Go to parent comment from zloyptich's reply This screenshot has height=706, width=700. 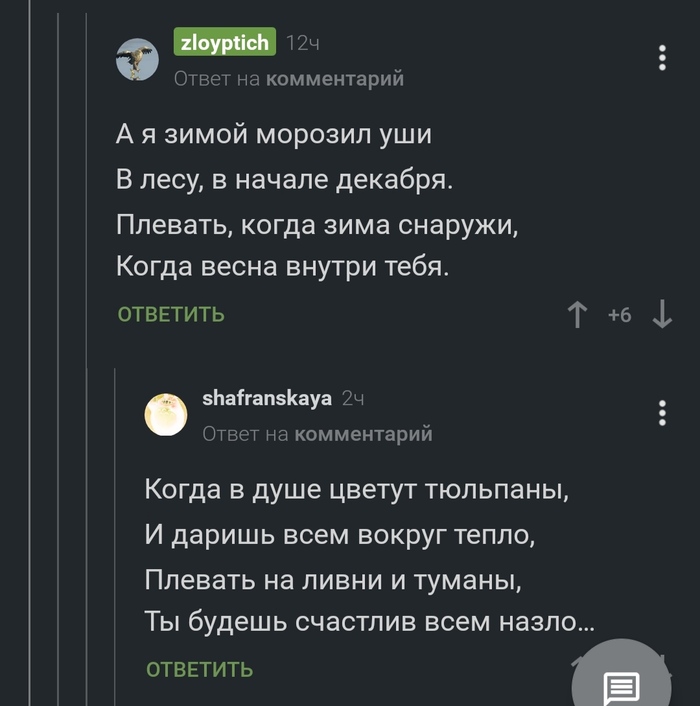(x=335, y=79)
